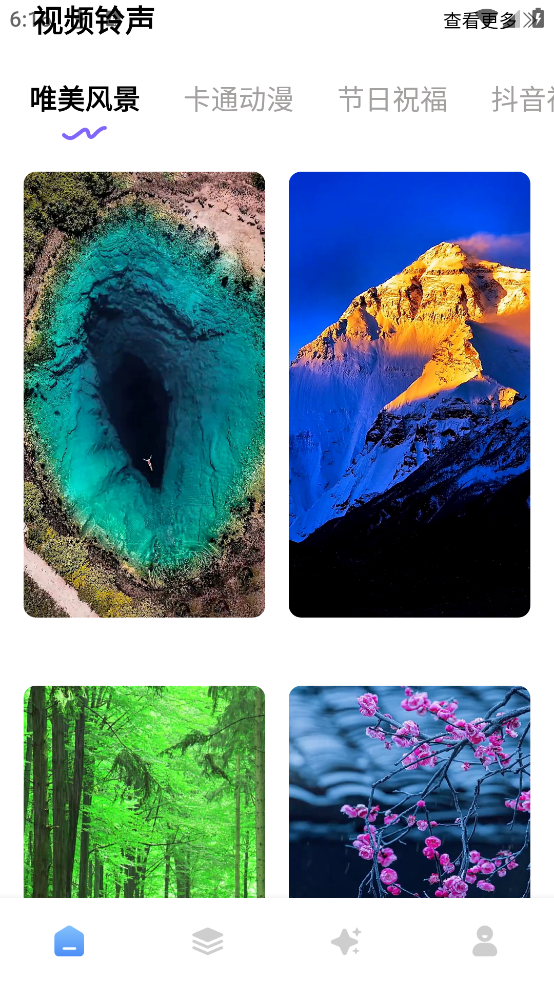Open the turquoise lake aerial video
The width and height of the screenshot is (554, 984).
click(144, 395)
